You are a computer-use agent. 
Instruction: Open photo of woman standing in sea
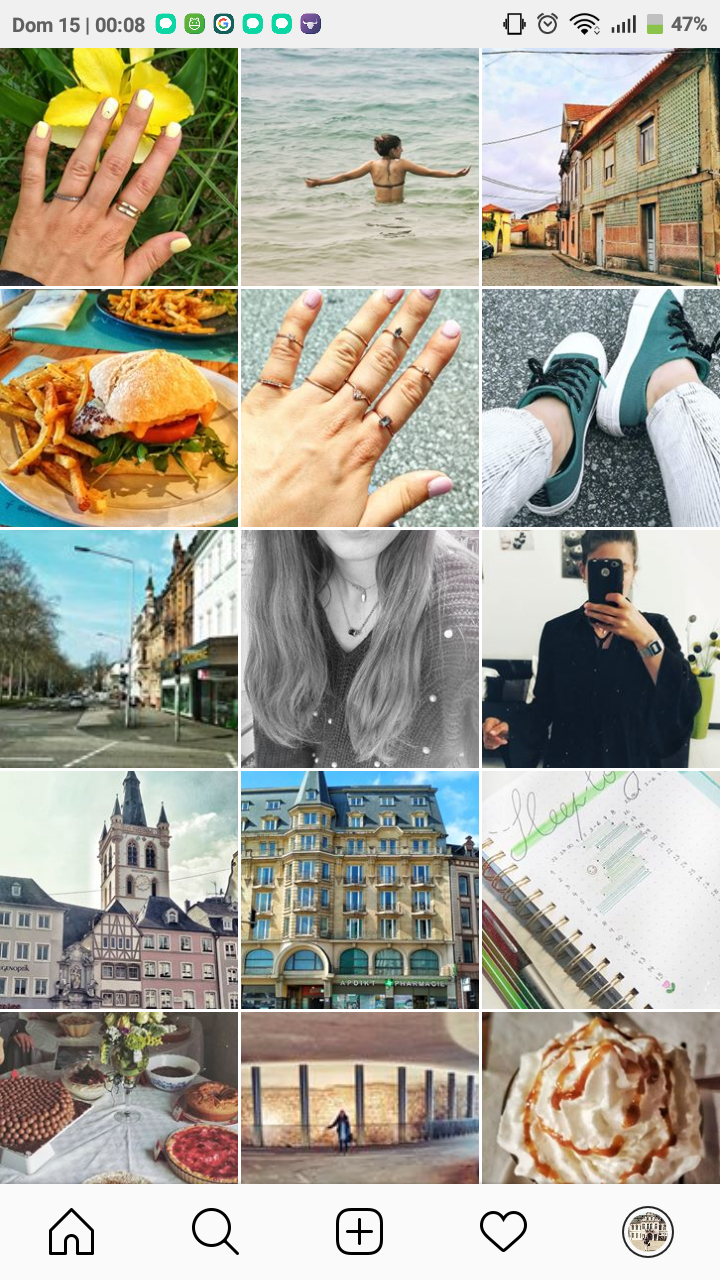tap(360, 167)
